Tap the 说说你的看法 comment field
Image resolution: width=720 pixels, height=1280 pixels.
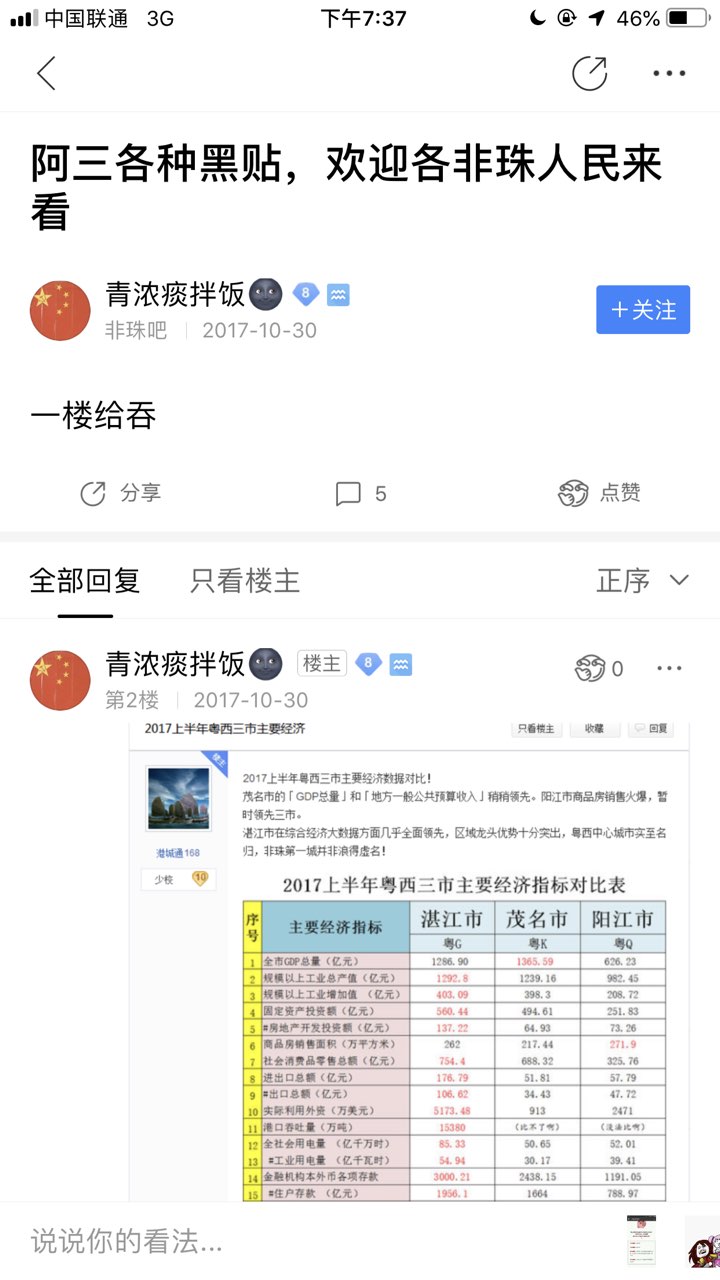click(x=300, y=1242)
